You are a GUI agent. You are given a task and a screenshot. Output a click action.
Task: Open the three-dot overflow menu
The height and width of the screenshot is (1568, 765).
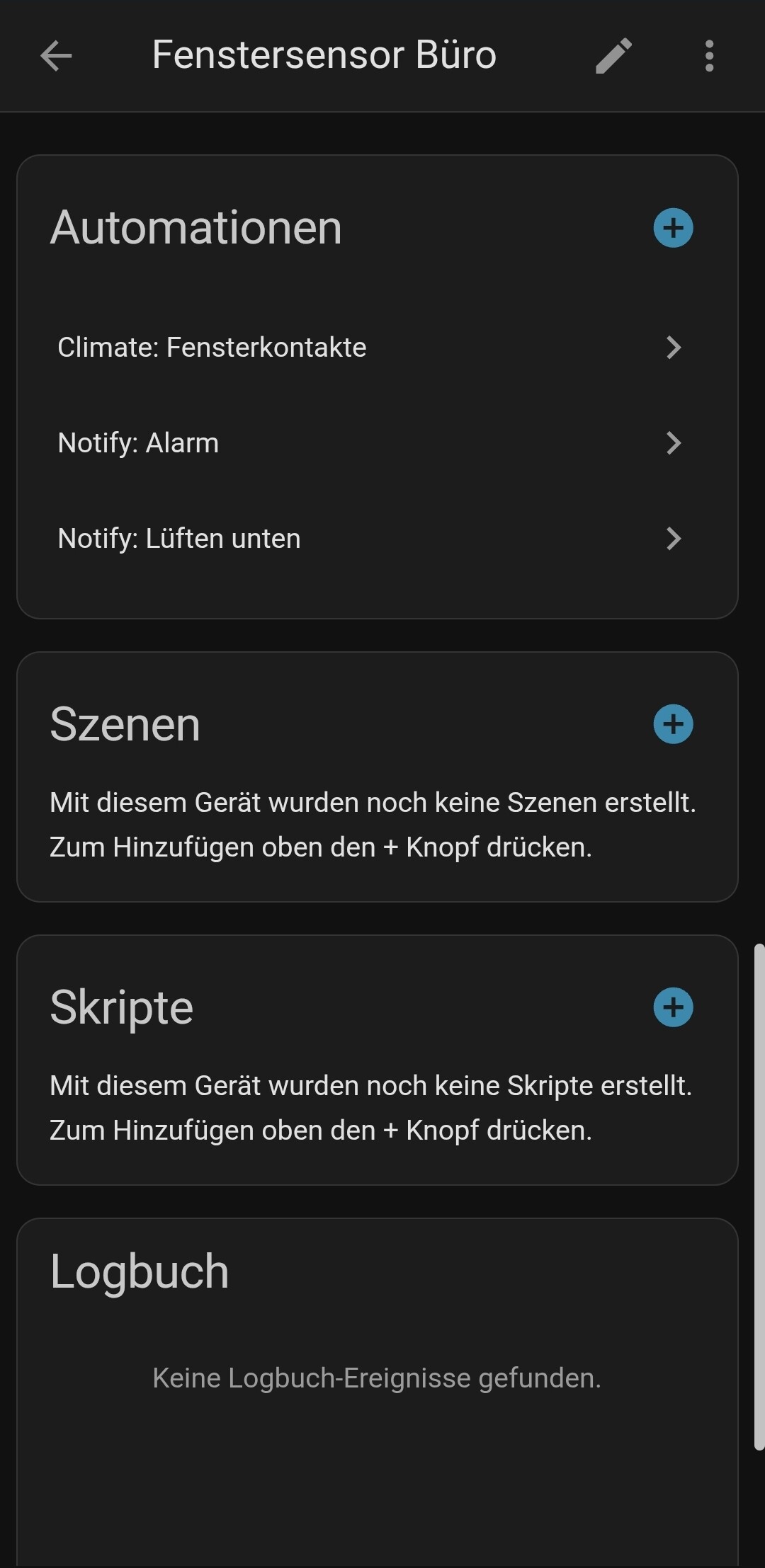click(x=709, y=56)
